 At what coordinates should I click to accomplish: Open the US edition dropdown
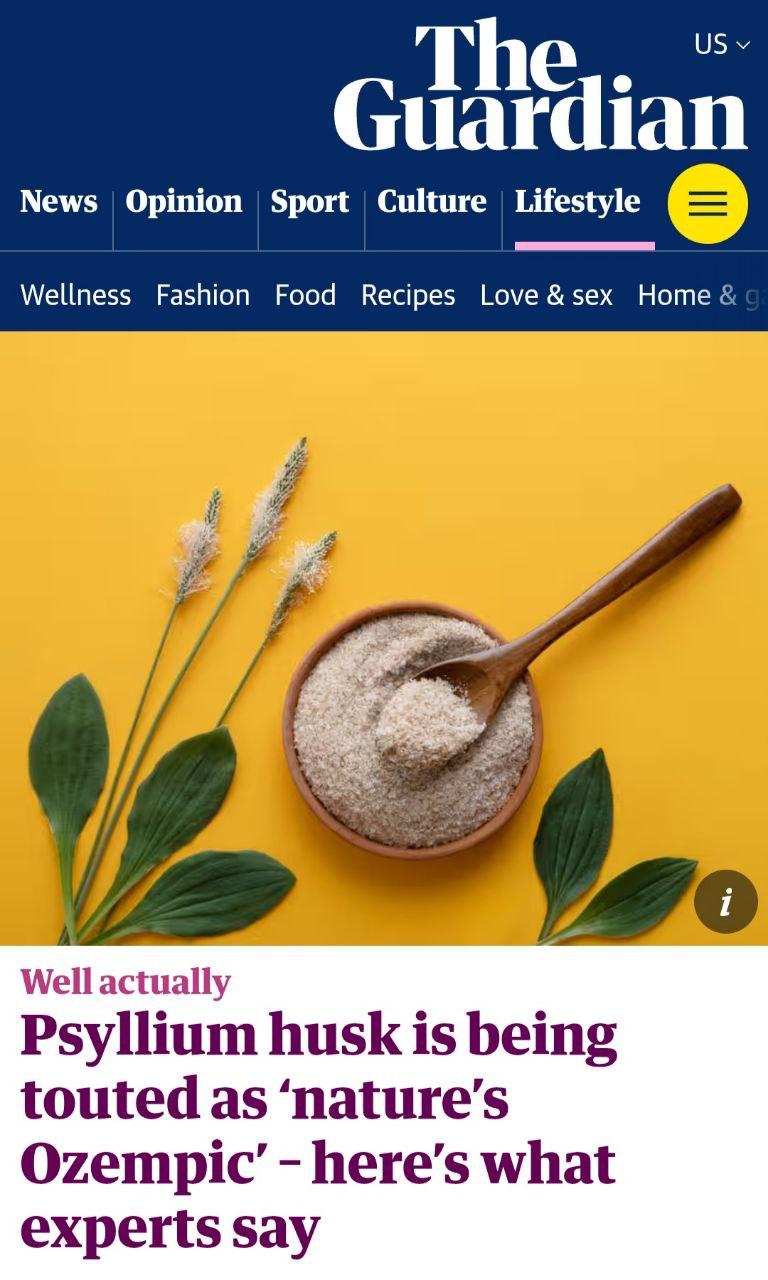pyautogui.click(x=721, y=44)
